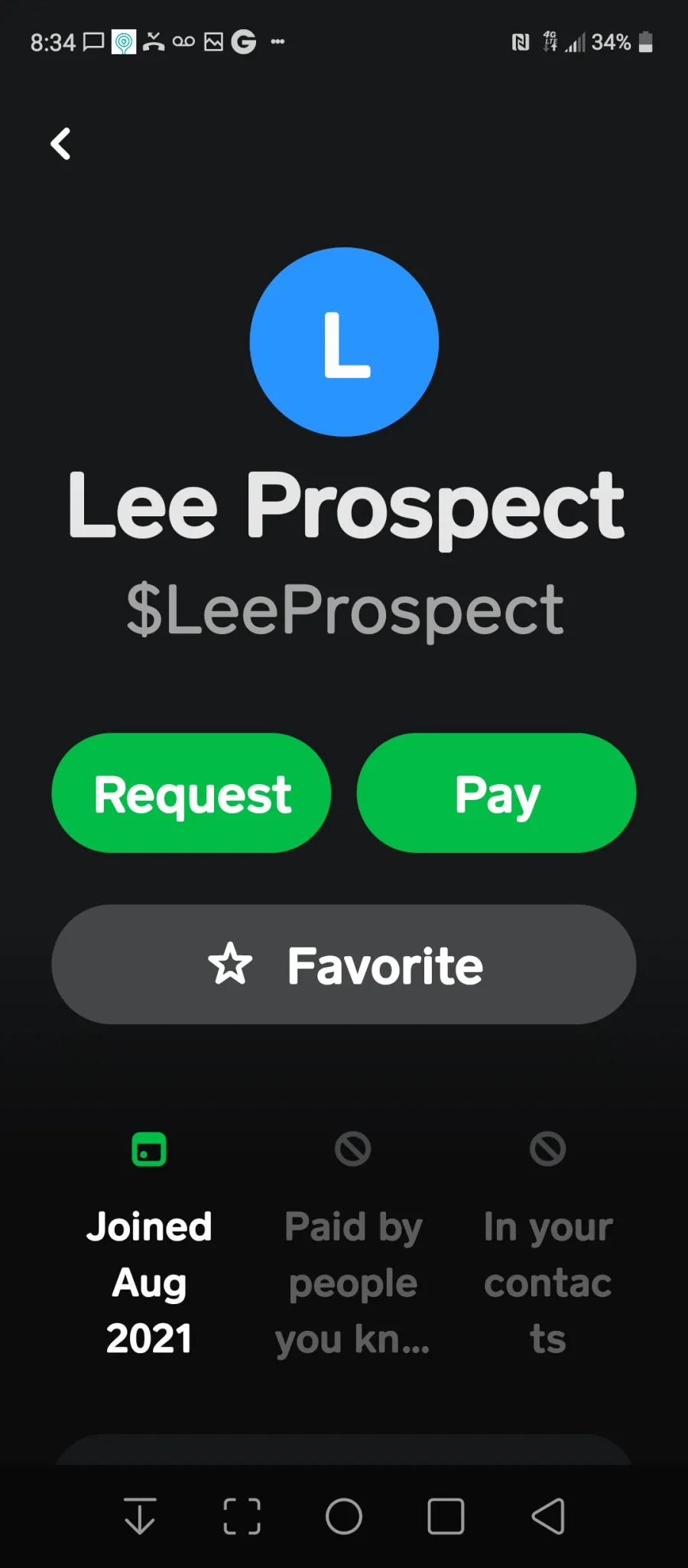Tap Pay to send Lee Prospect money

(497, 793)
